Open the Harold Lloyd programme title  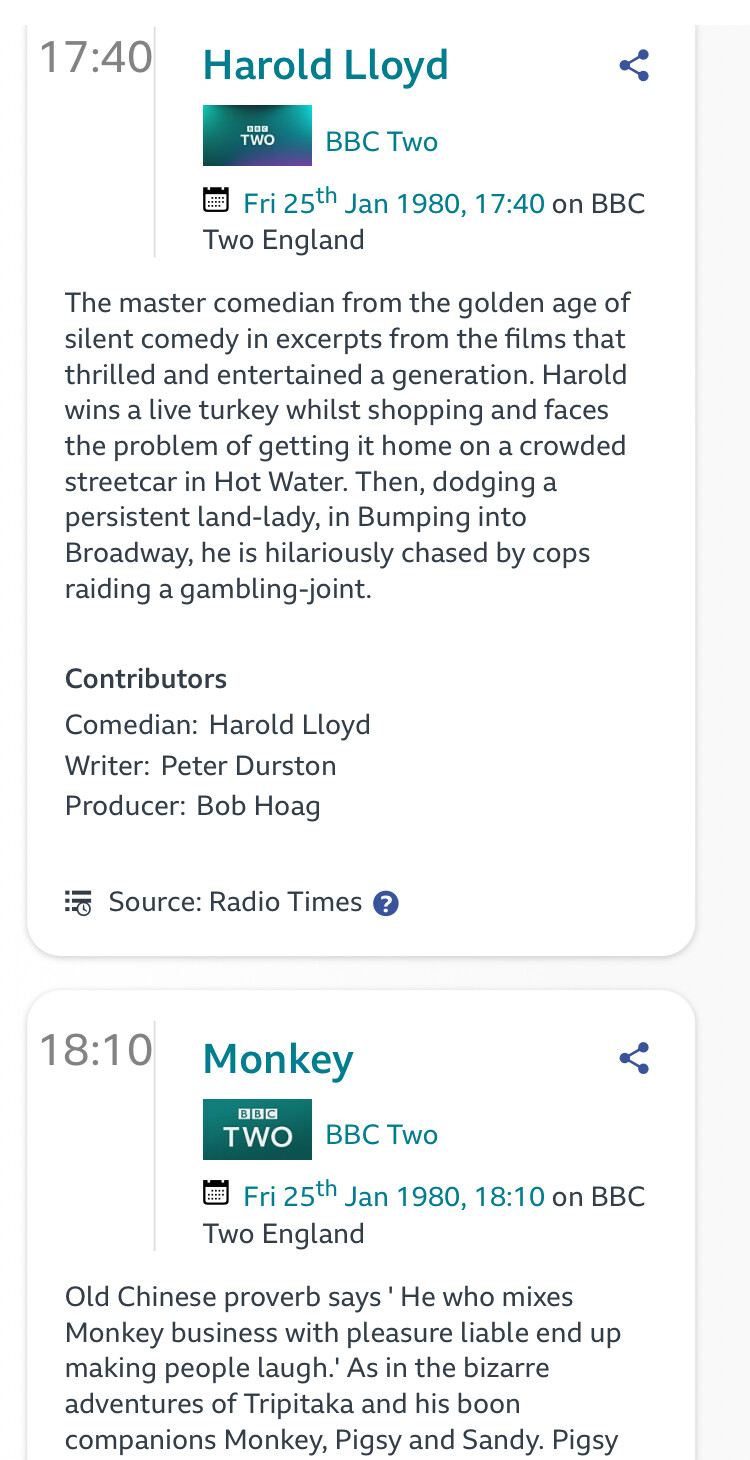tap(325, 66)
